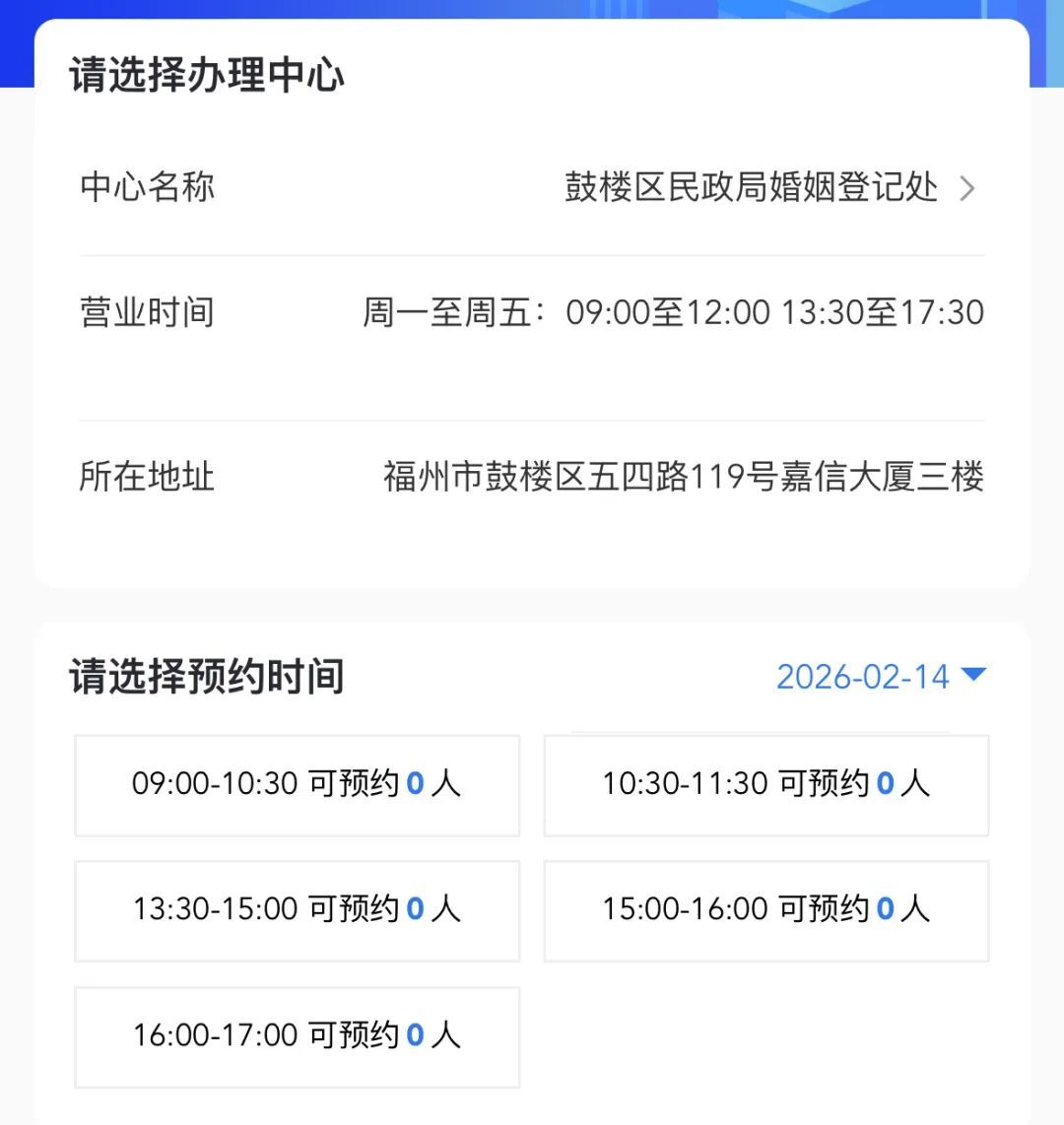The width and height of the screenshot is (1064, 1125).
Task: Choose the 10:30-11:30 appointment slot
Action: click(x=765, y=785)
